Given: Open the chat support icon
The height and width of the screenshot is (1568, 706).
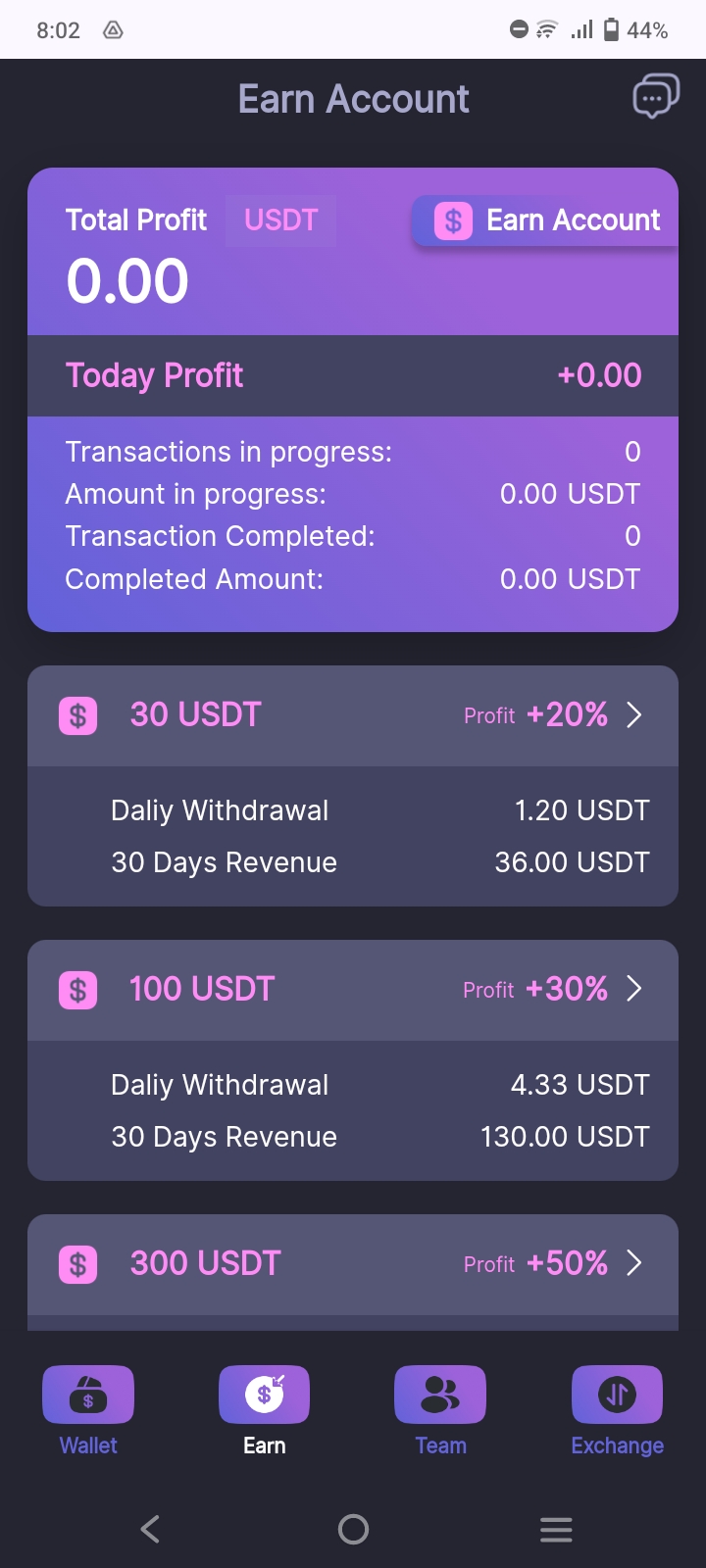Looking at the screenshot, I should (656, 97).
